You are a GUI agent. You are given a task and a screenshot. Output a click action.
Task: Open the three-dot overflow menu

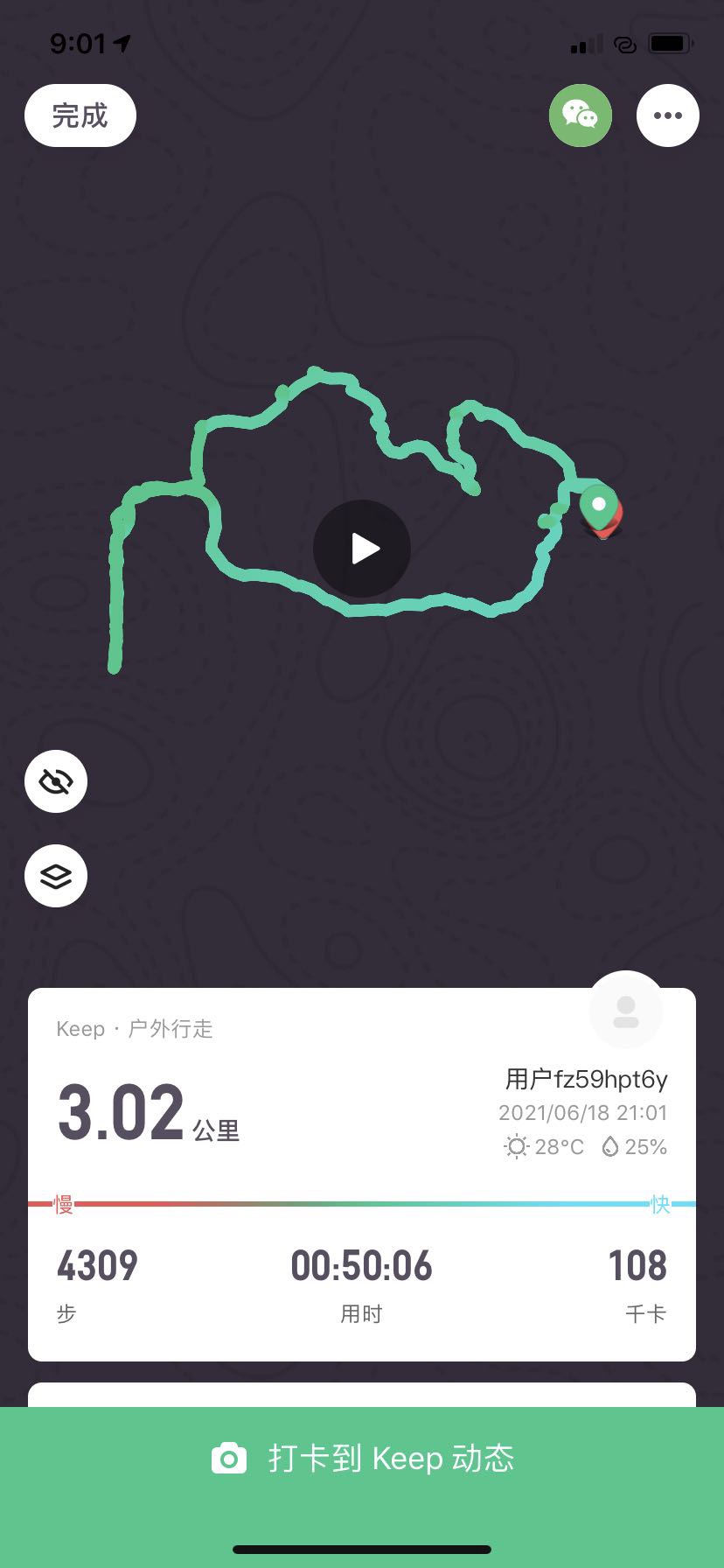[x=667, y=115]
